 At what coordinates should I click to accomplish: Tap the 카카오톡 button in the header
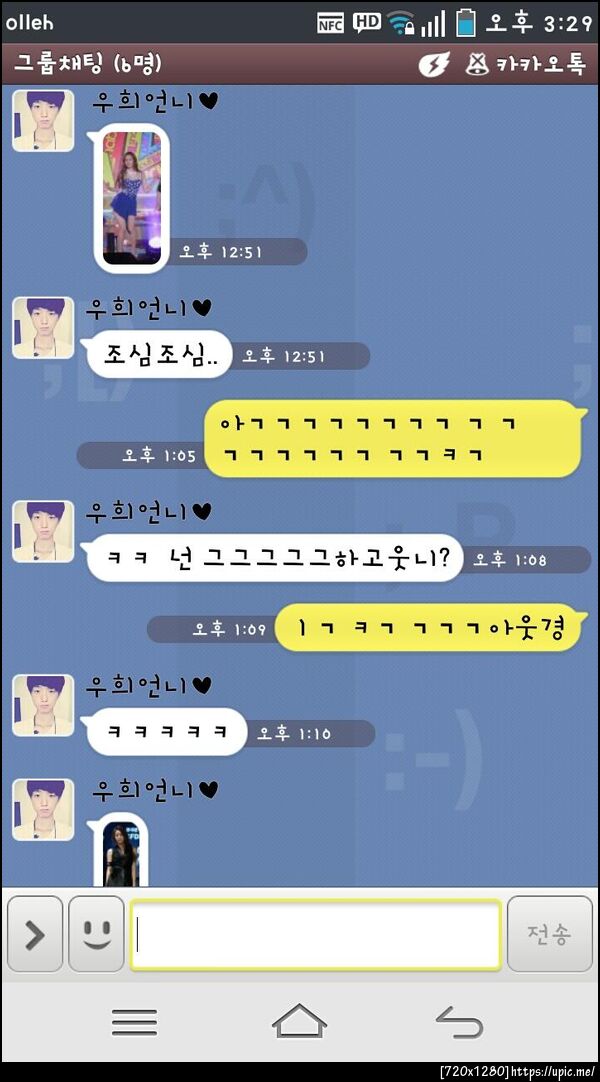[526, 65]
